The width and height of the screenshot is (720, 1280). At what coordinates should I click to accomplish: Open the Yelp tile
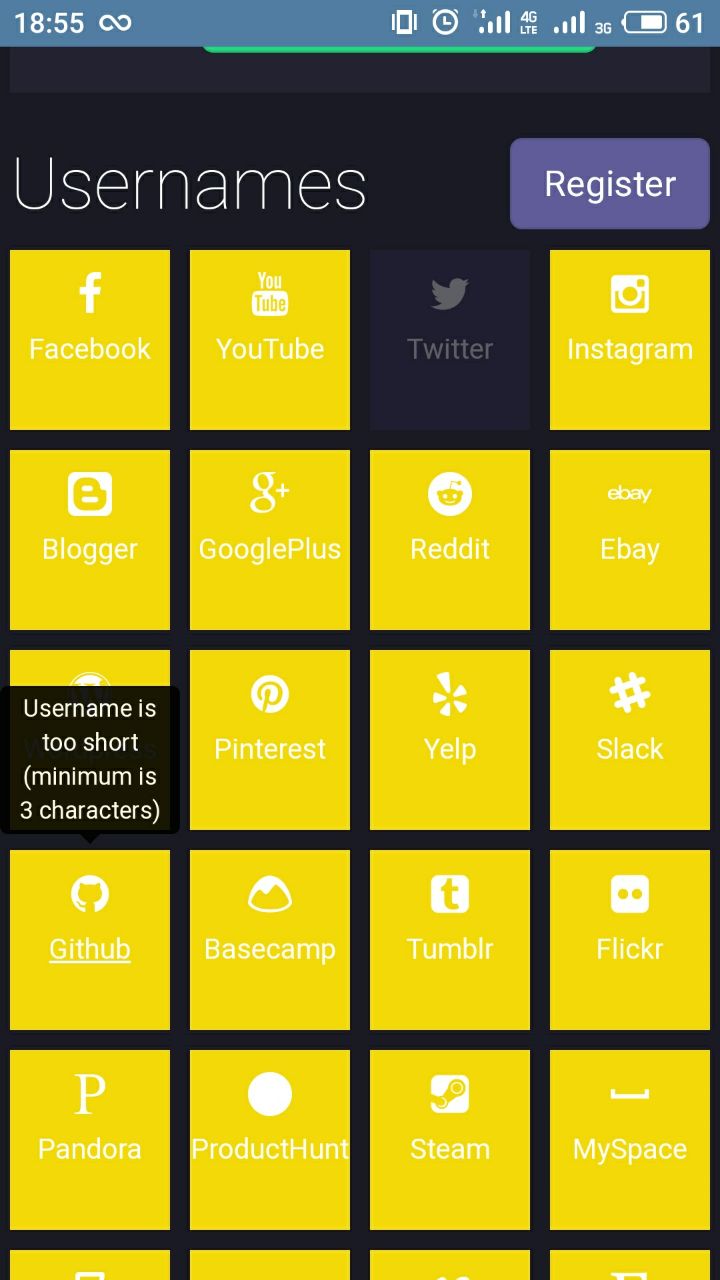tap(450, 740)
